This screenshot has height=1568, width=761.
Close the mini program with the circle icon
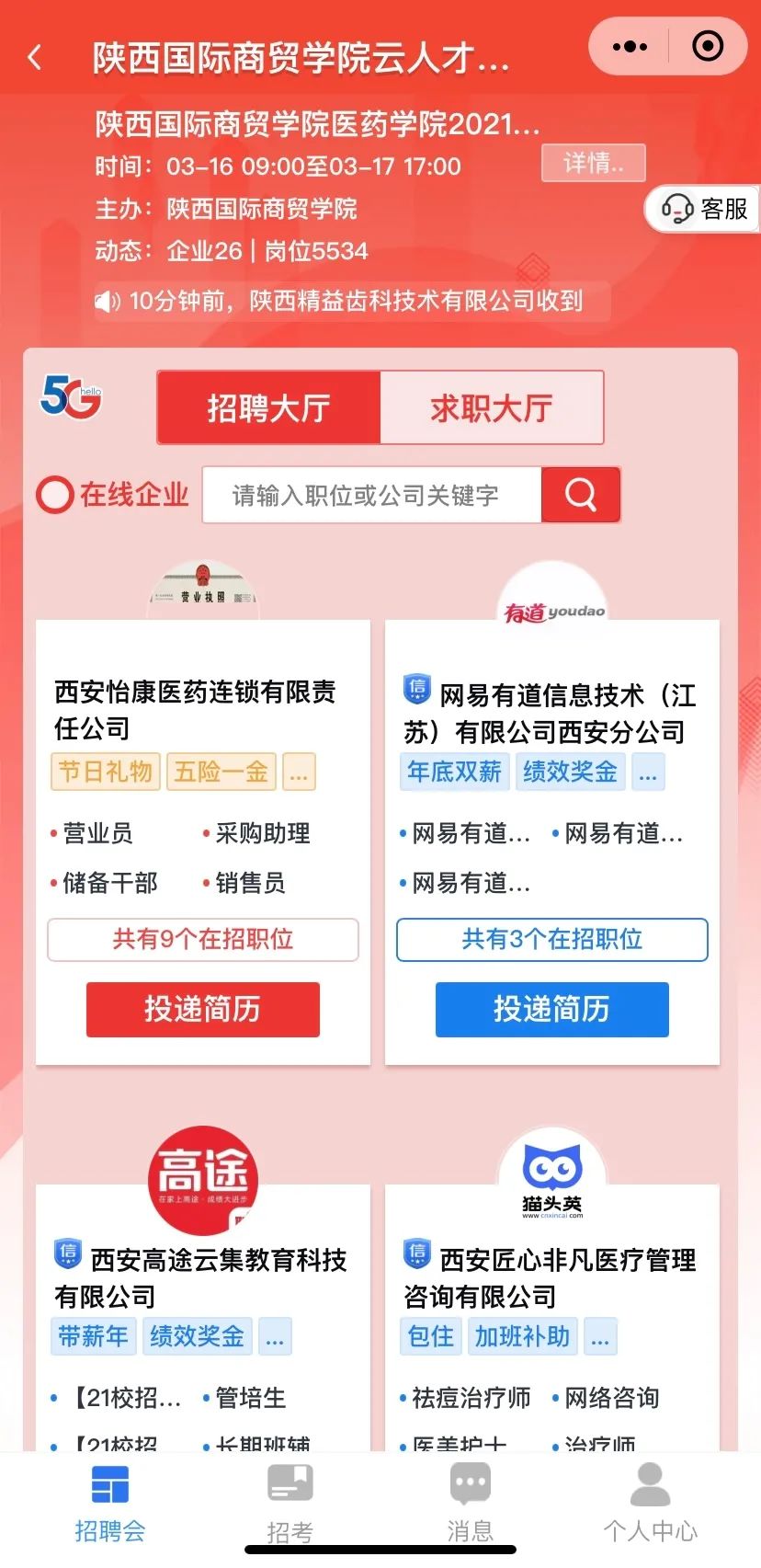click(708, 46)
